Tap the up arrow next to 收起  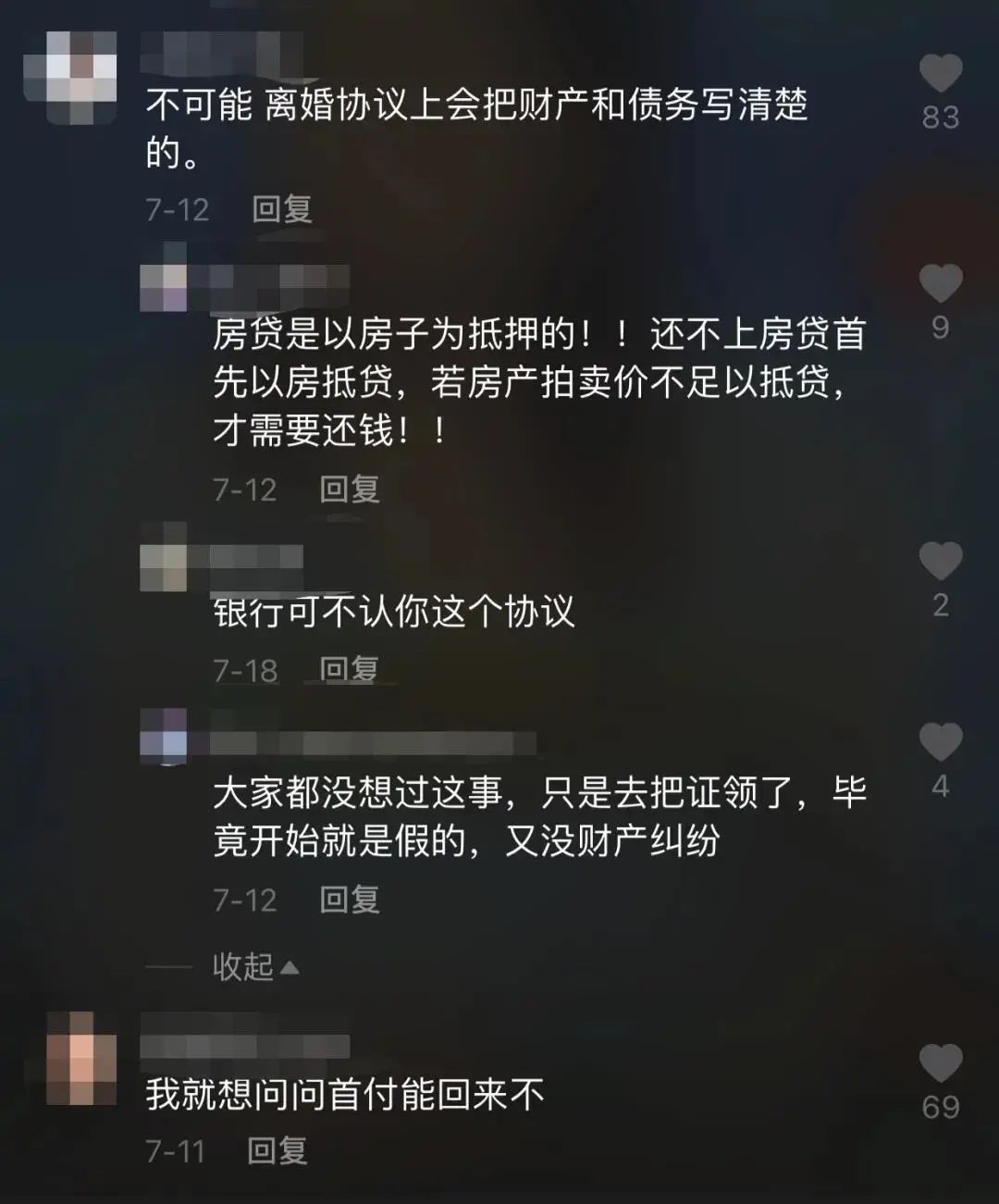[290, 965]
